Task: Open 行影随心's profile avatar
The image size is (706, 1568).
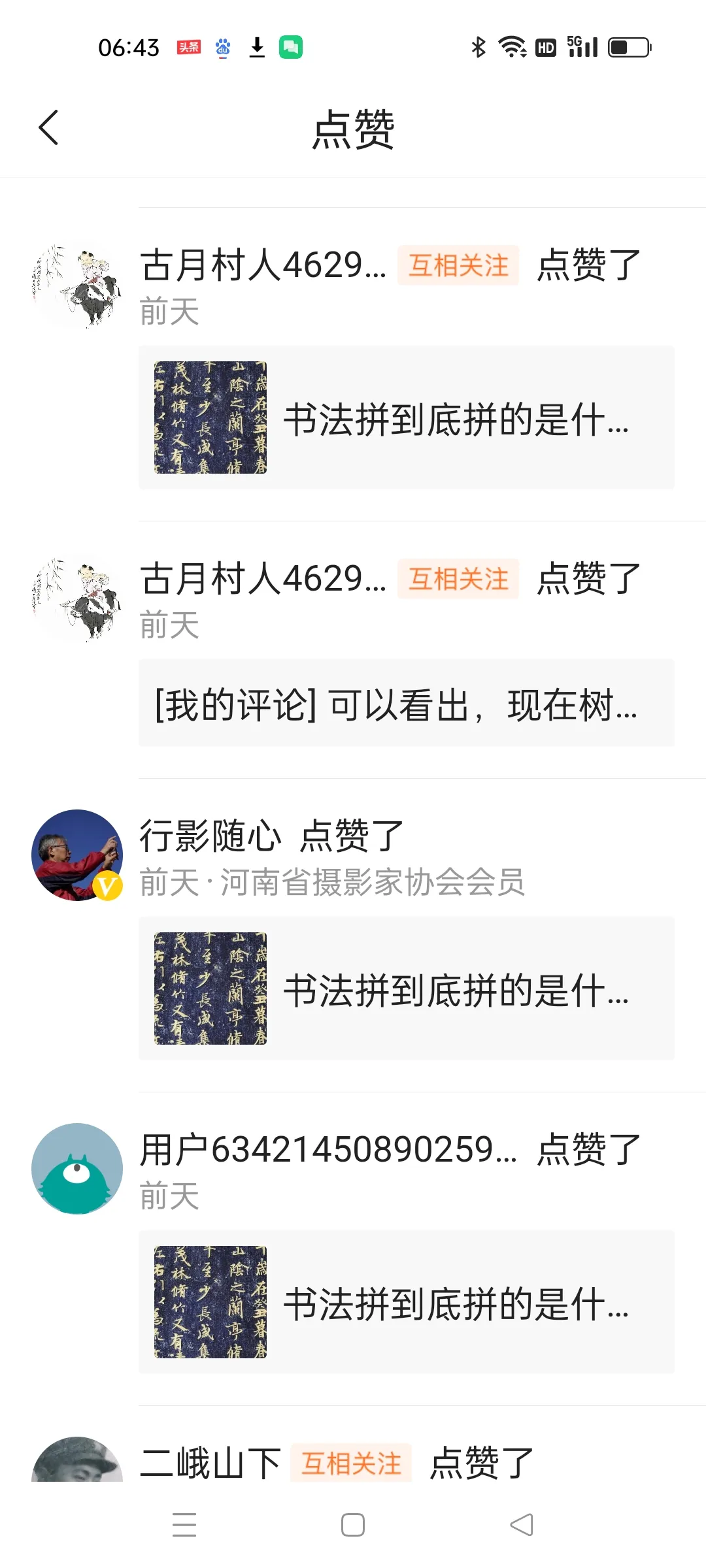Action: click(77, 855)
